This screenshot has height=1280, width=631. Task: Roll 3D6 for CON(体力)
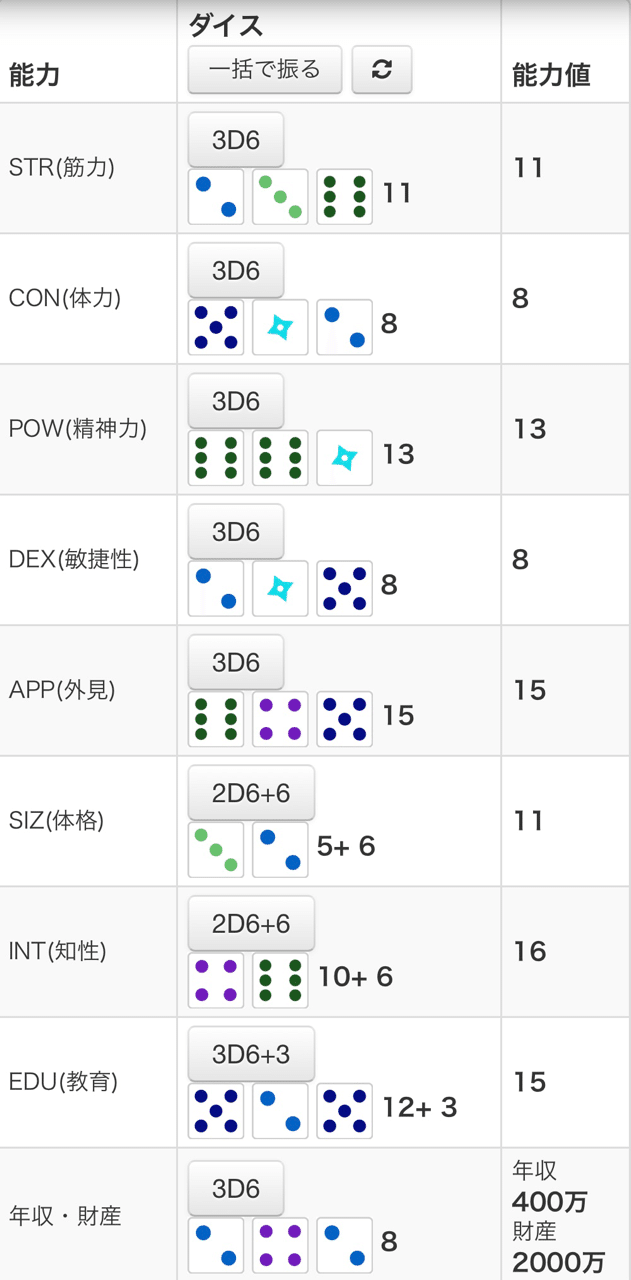[x=236, y=271]
